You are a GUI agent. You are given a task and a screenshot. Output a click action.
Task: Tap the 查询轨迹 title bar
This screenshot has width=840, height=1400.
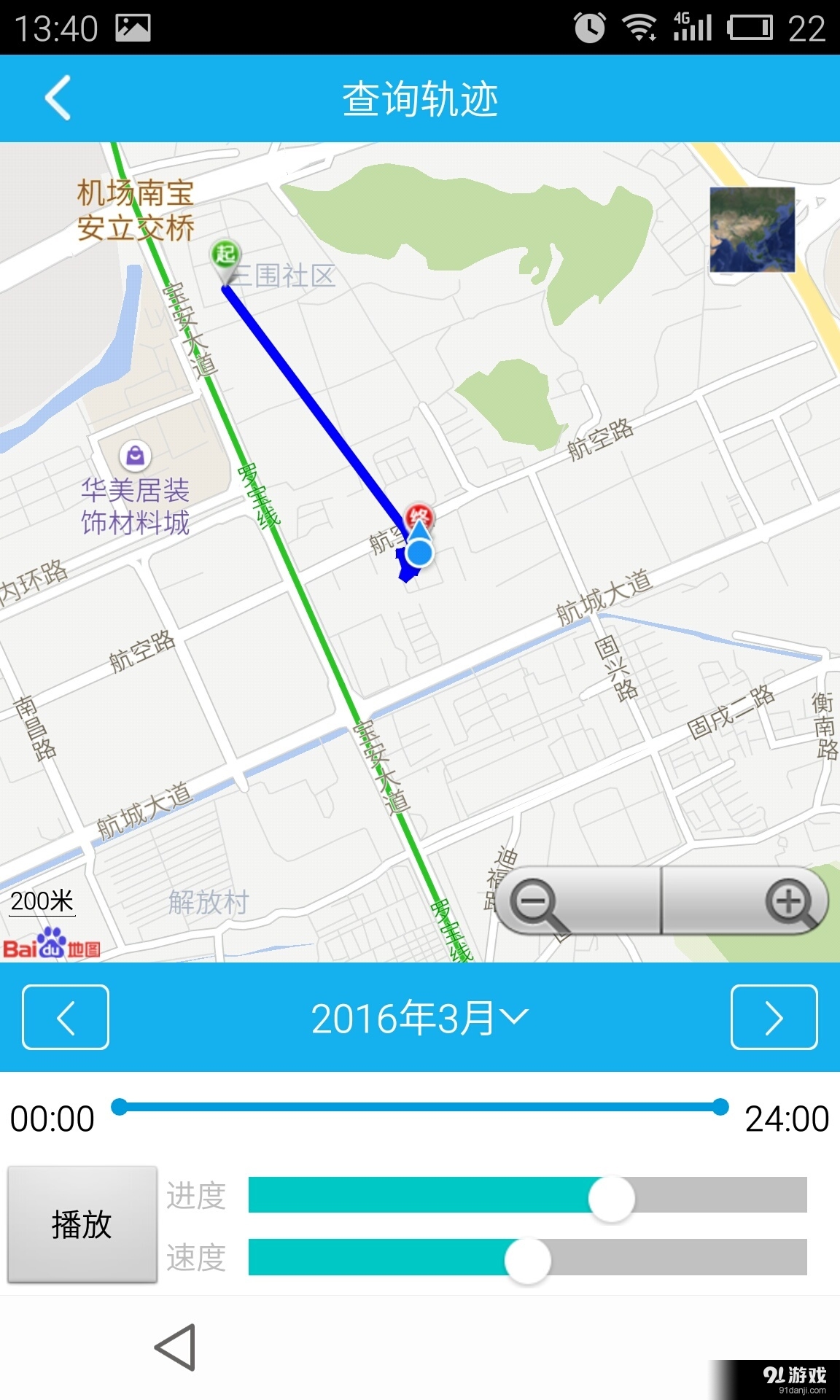[420, 98]
